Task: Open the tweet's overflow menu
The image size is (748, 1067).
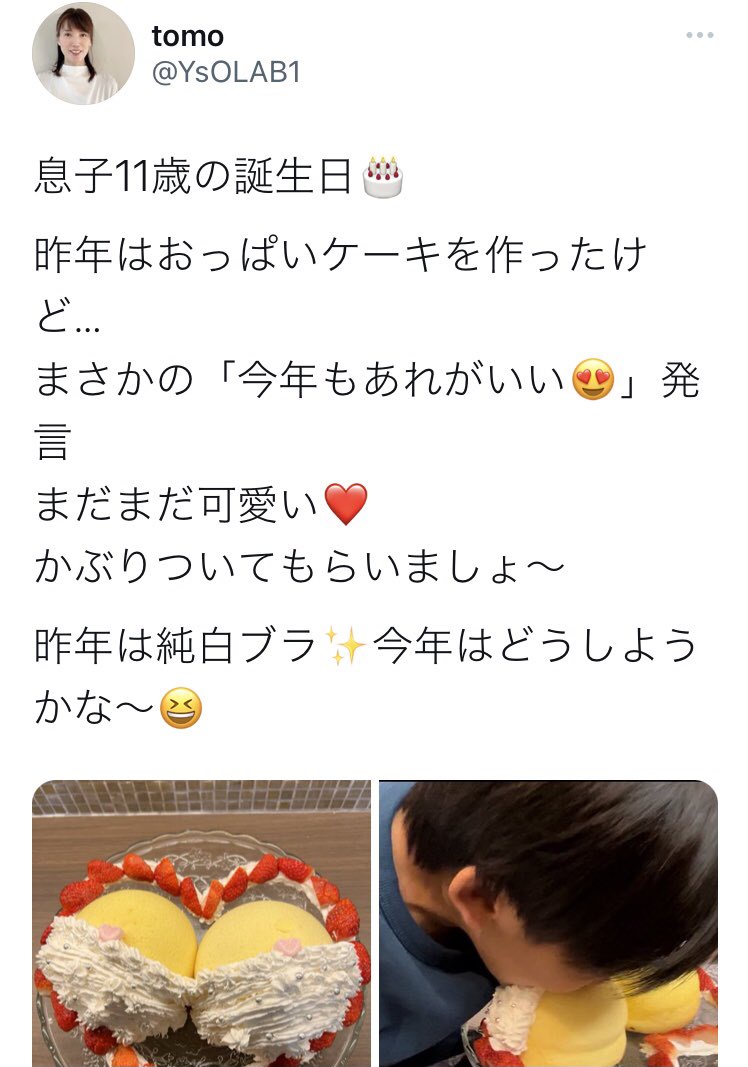Action: 699,36
